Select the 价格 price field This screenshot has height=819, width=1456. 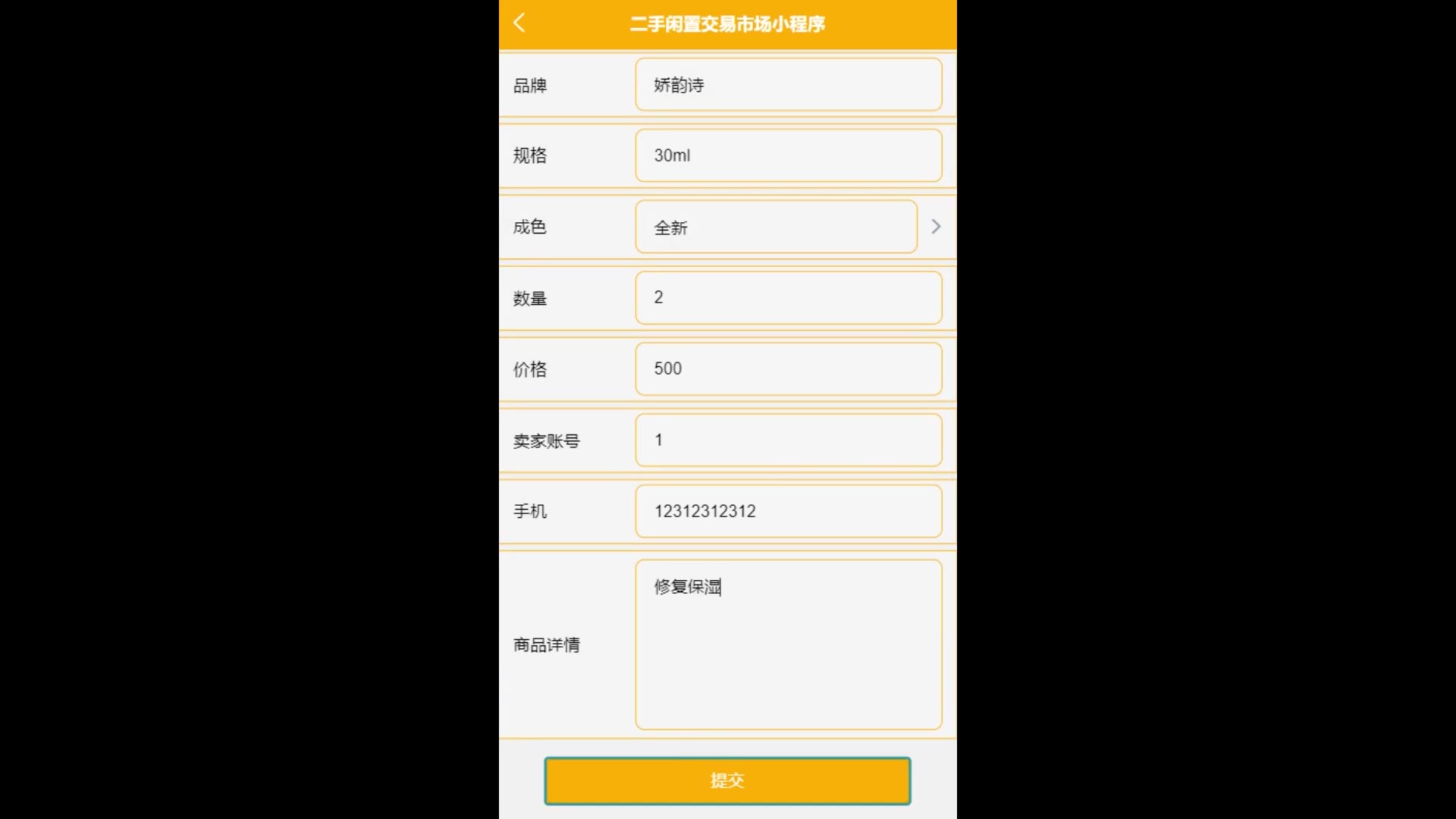[788, 369]
